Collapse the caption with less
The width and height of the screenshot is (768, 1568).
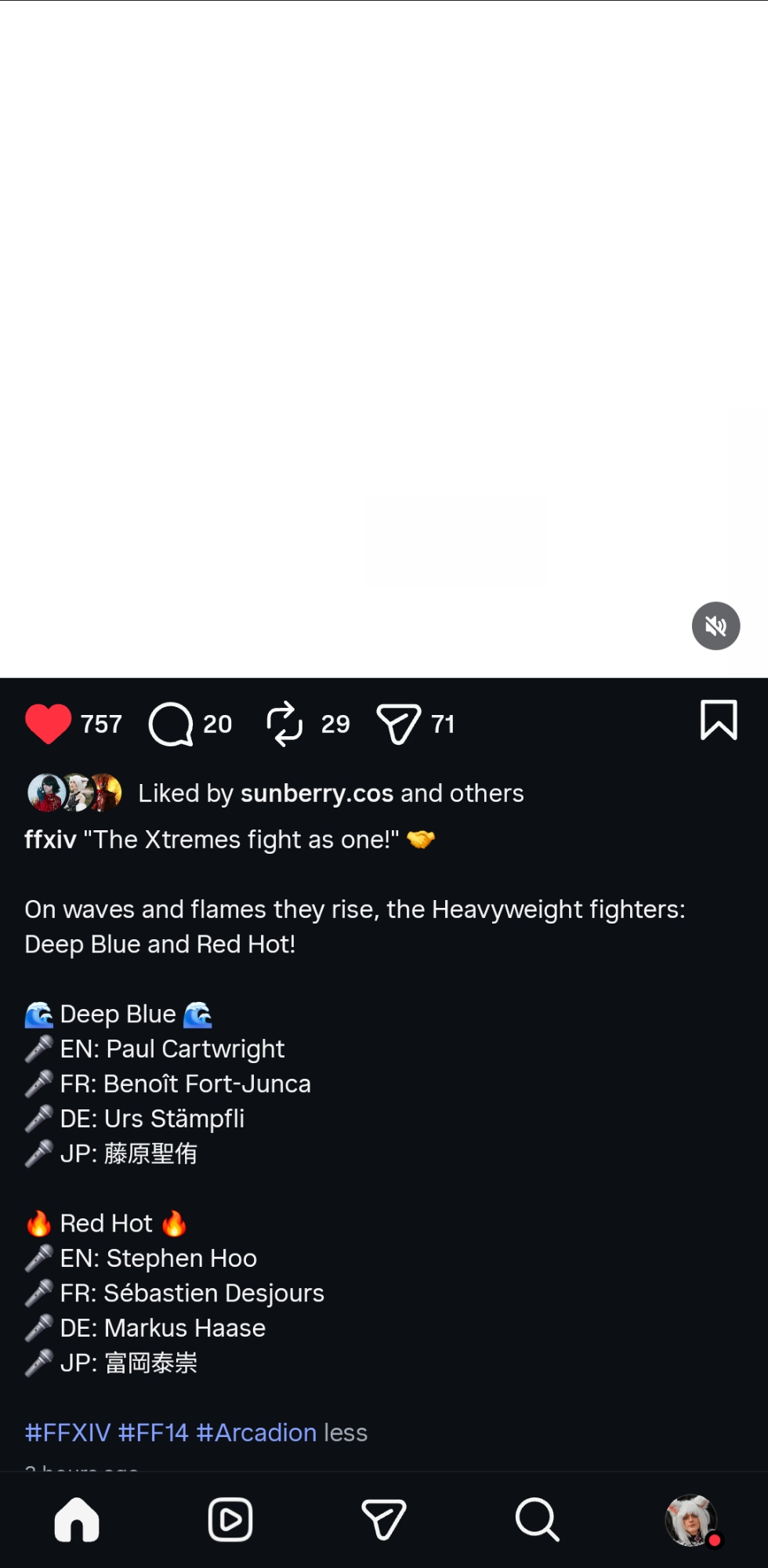(x=346, y=1433)
